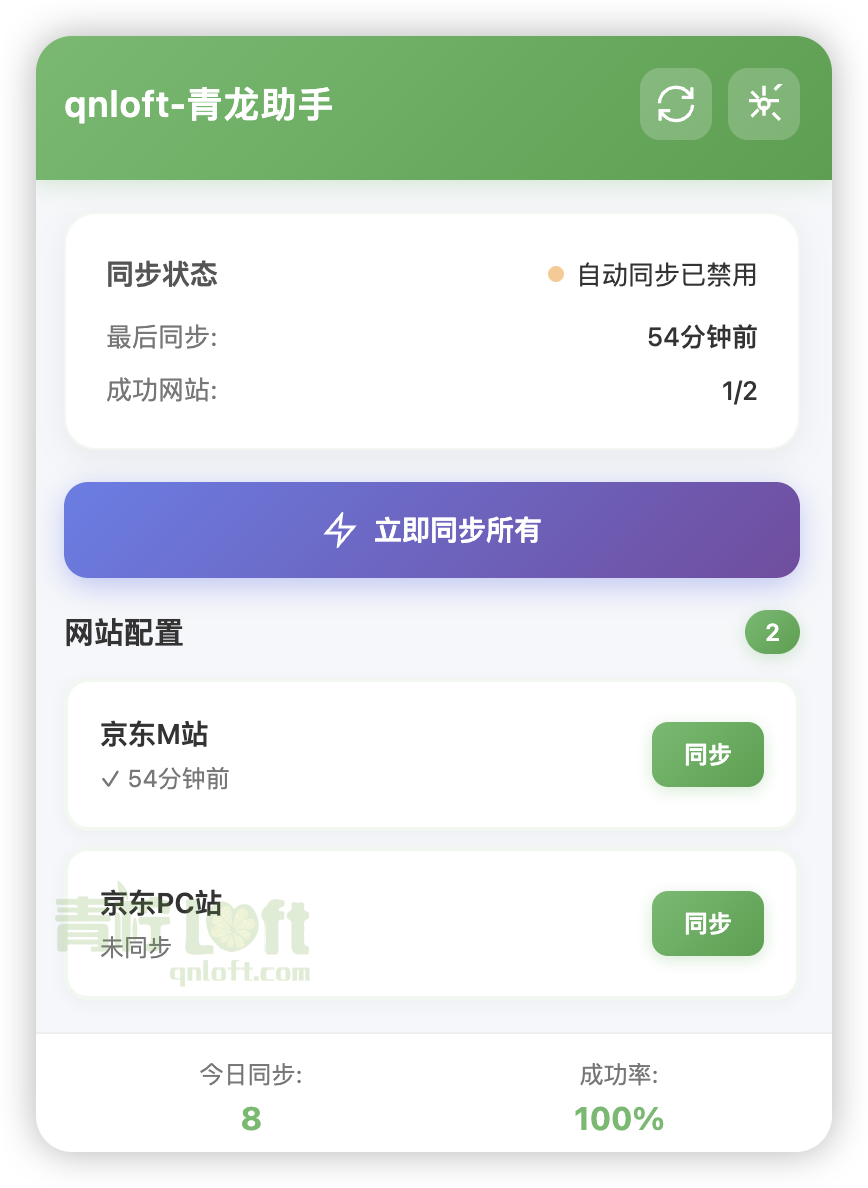Click the checkmark icon beside 54分钟前
Viewport: 868px width, 1188px height.
[110, 780]
